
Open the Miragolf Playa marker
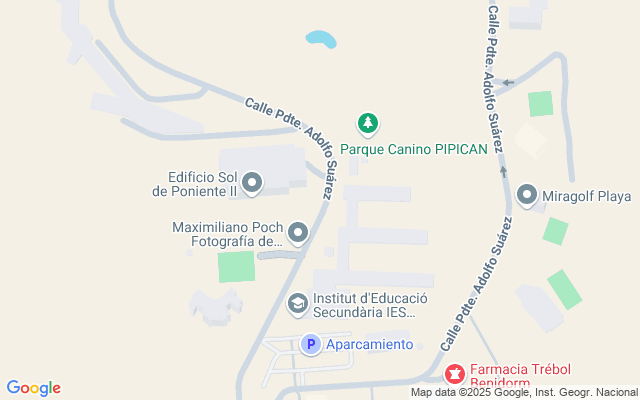[x=527, y=196]
